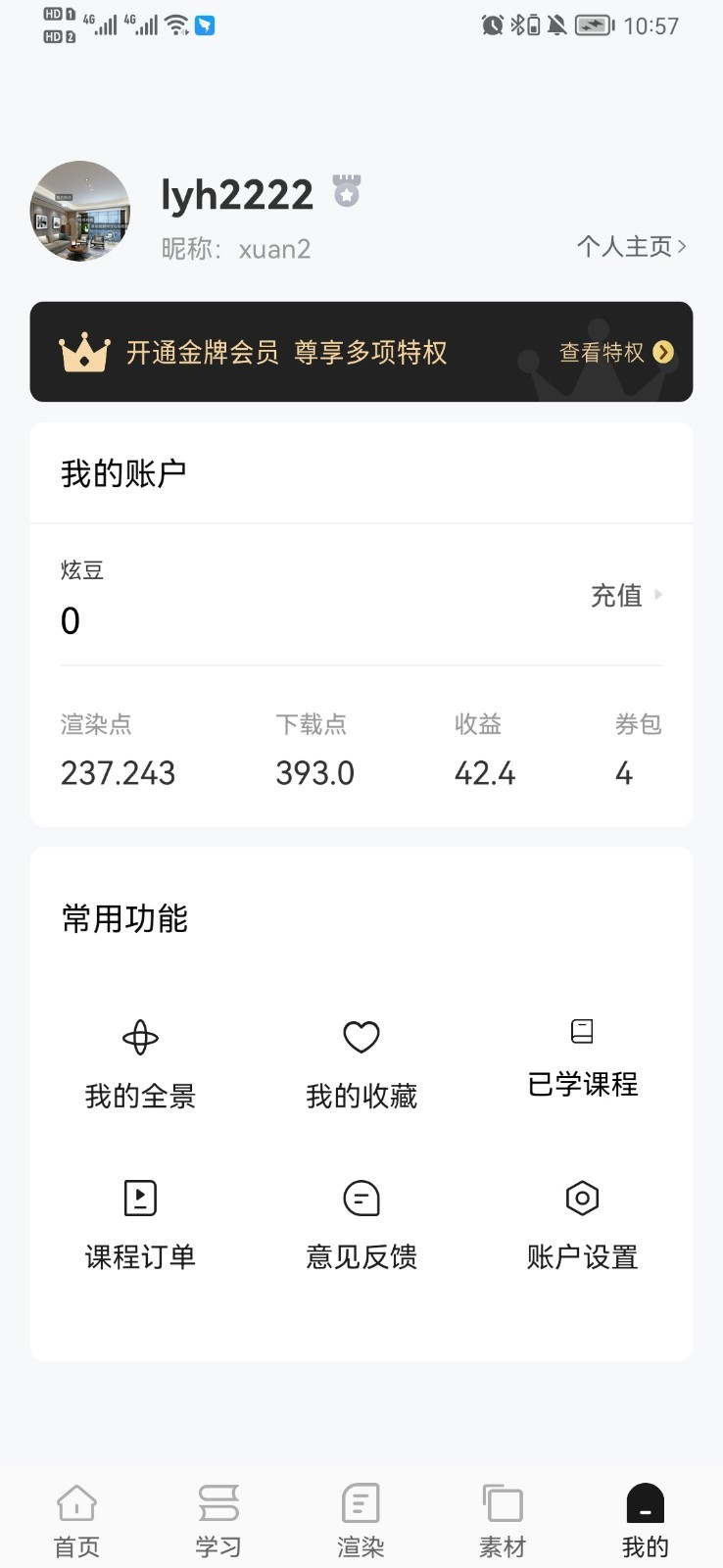This screenshot has width=723, height=1568.
Task: Click the gold crown icon in membership banner
Action: (x=85, y=352)
